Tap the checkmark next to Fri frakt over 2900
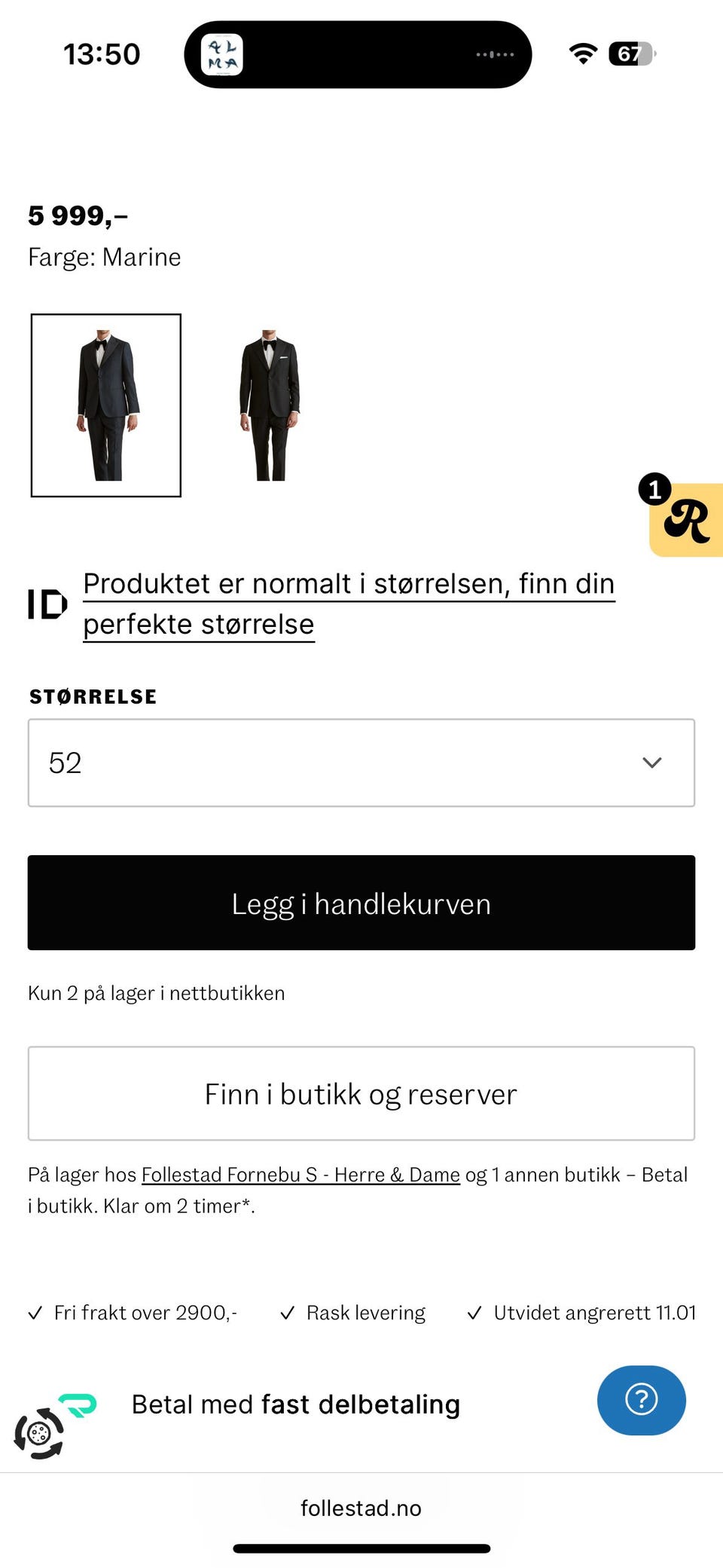This screenshot has height=1568, width=723. [35, 1312]
